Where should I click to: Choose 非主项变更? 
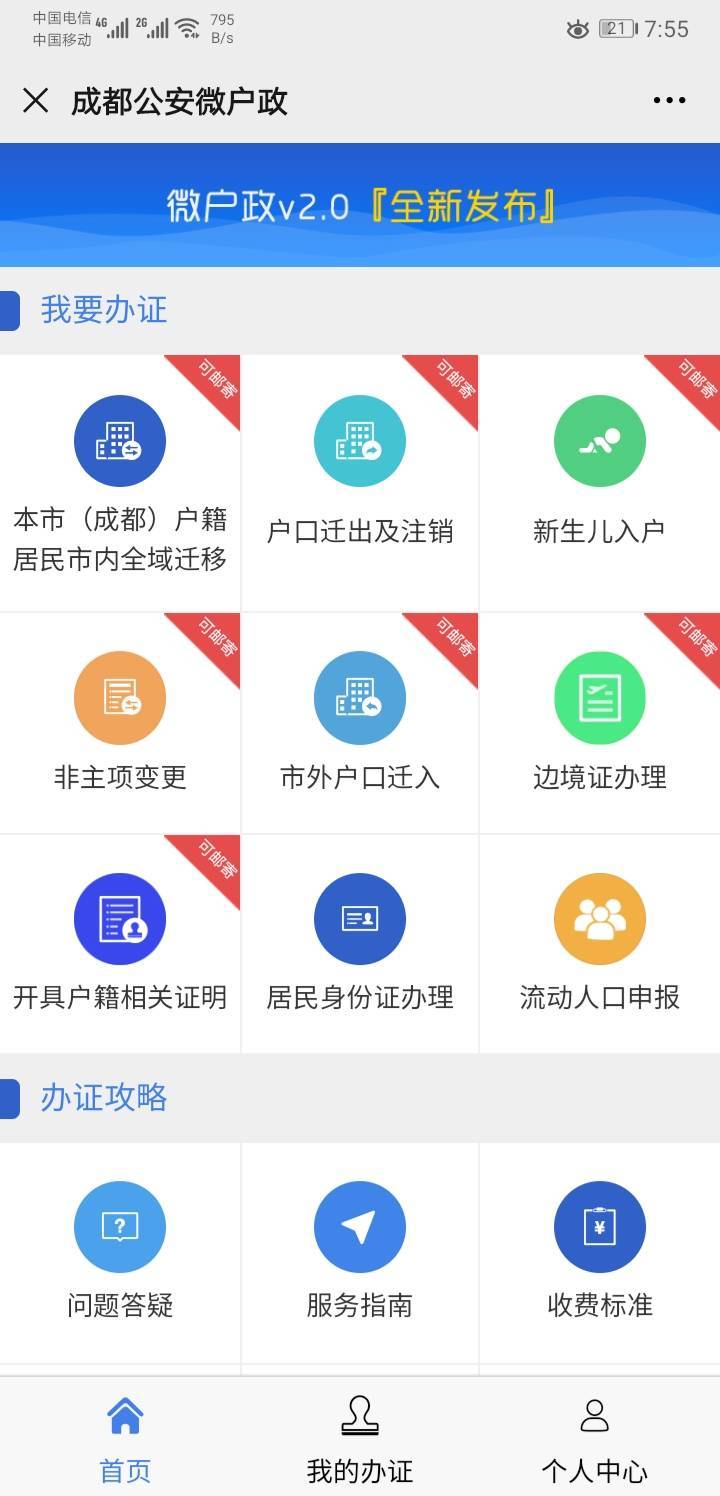pyautogui.click(x=120, y=723)
